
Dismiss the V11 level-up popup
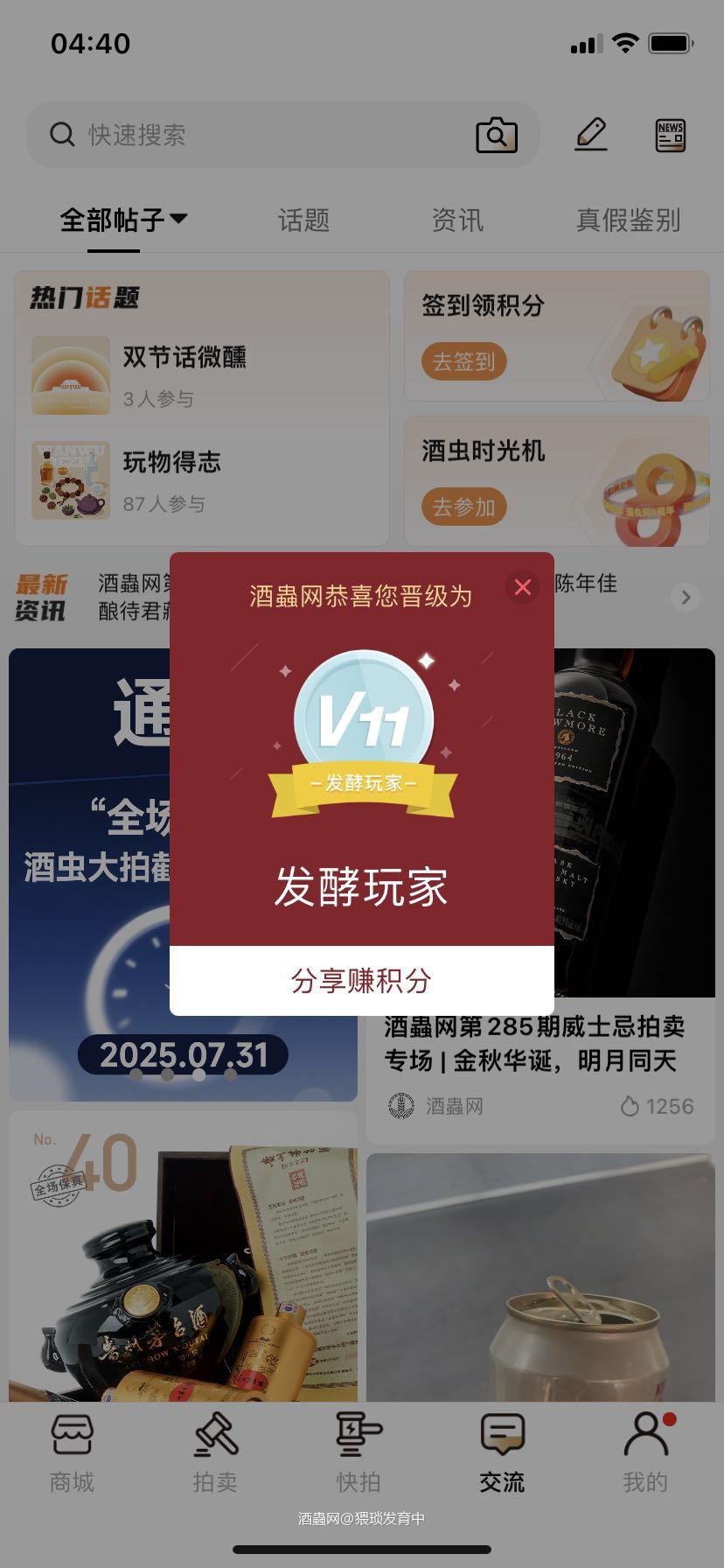click(x=522, y=587)
